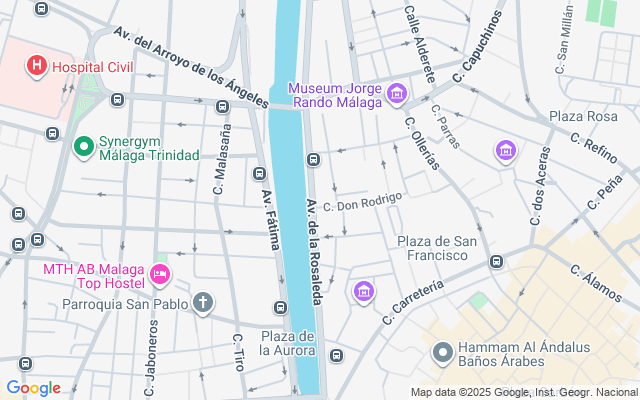Select the Parroquia San Pablo church marker
Viewport: 640px width, 400px height.
coord(203,303)
